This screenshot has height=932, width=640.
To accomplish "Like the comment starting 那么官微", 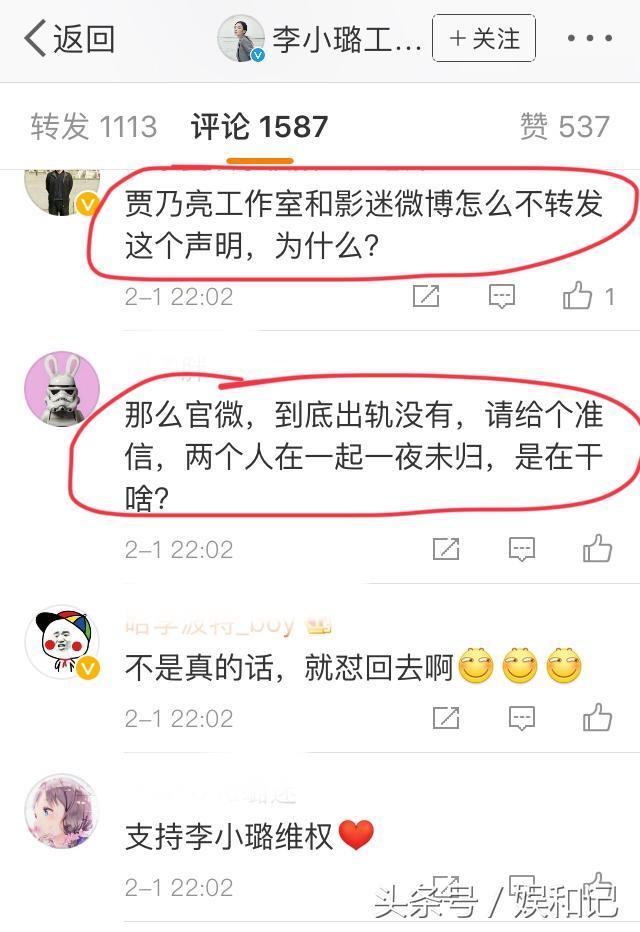I will 597,549.
